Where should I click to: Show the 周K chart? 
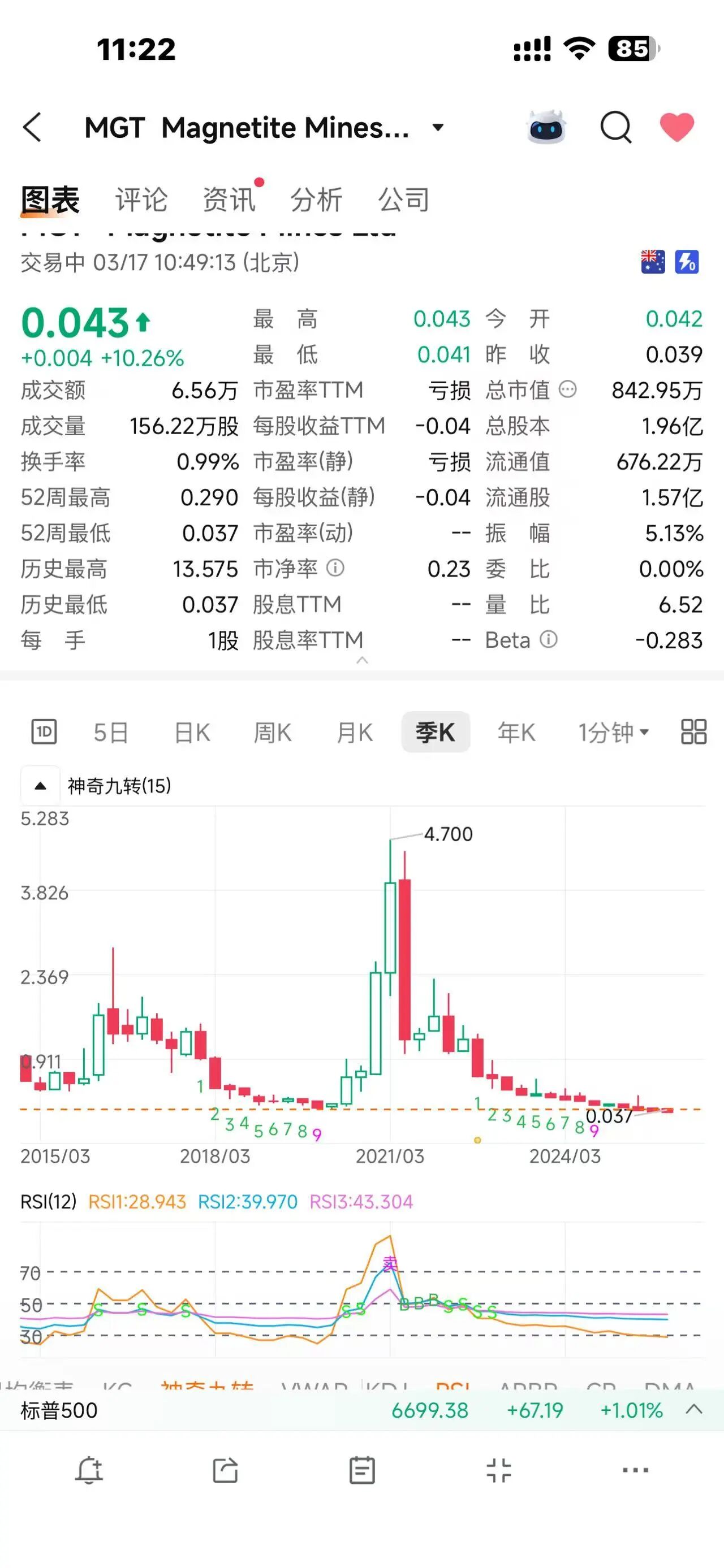[273, 732]
